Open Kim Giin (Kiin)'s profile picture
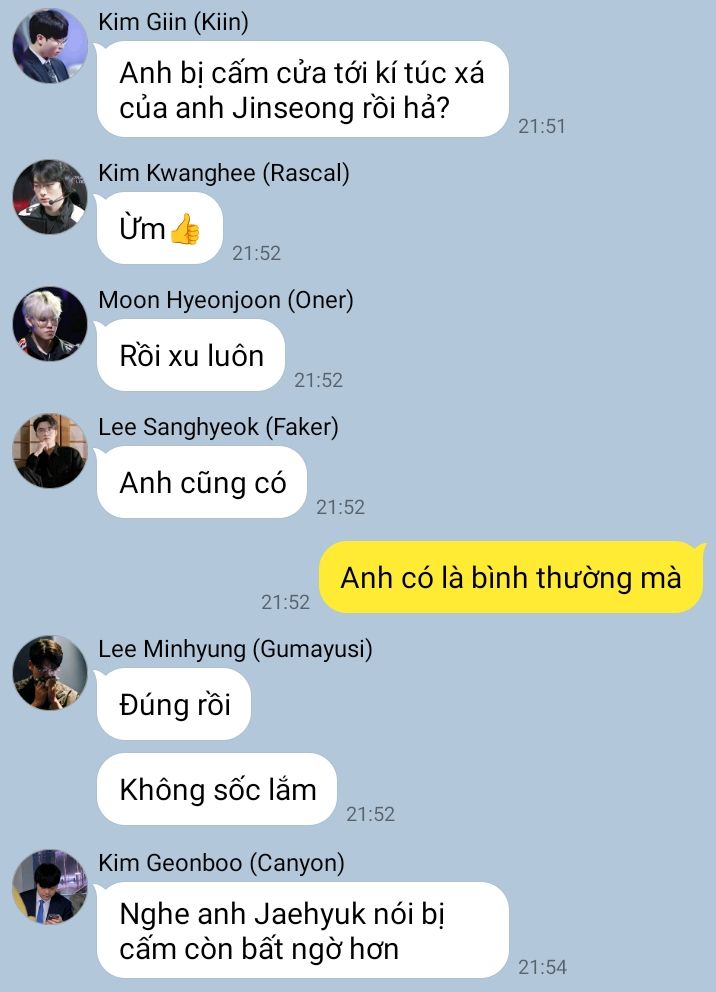716x992 pixels. [x=49, y=46]
